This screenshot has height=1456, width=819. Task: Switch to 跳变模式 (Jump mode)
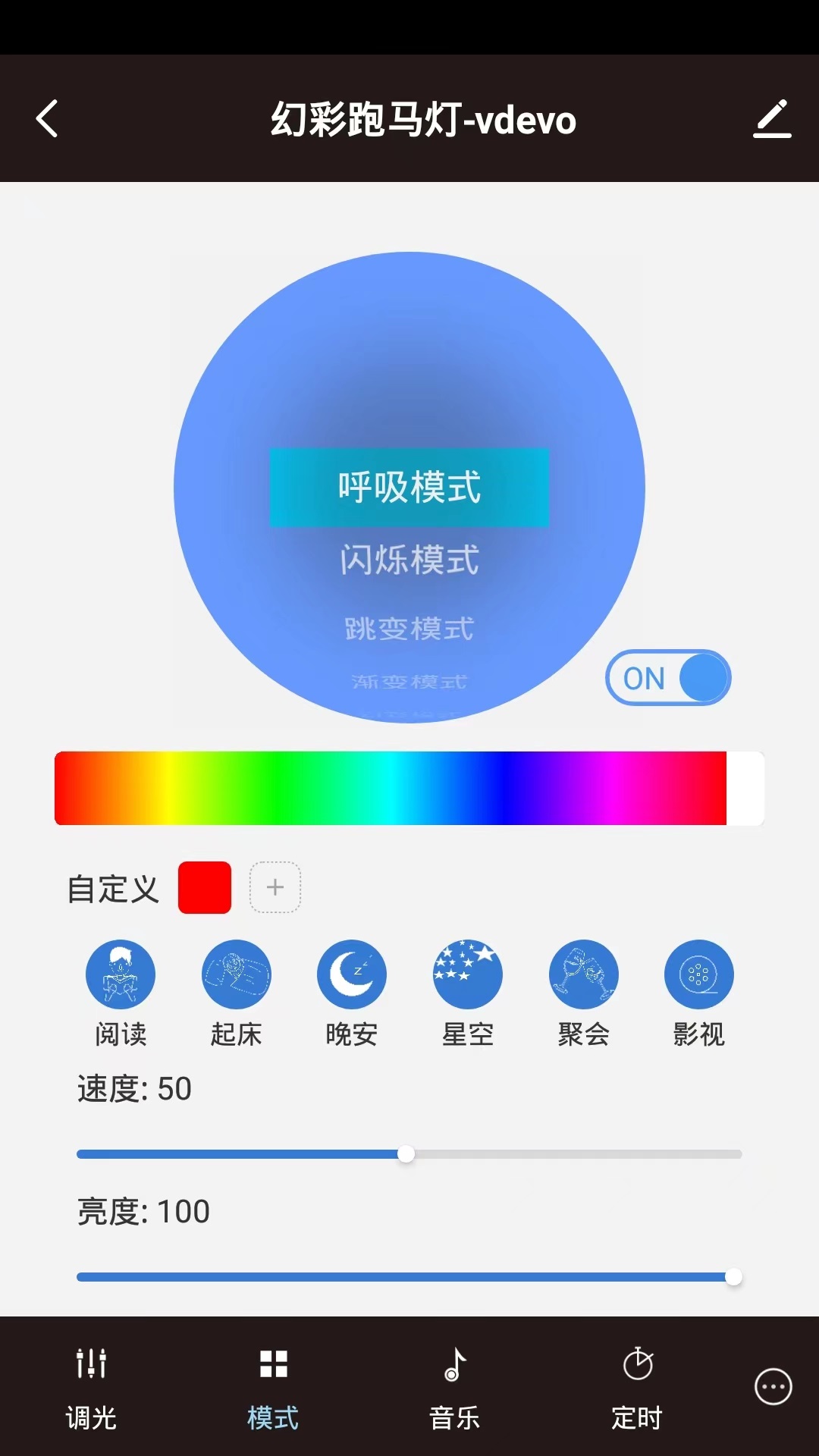click(x=409, y=627)
